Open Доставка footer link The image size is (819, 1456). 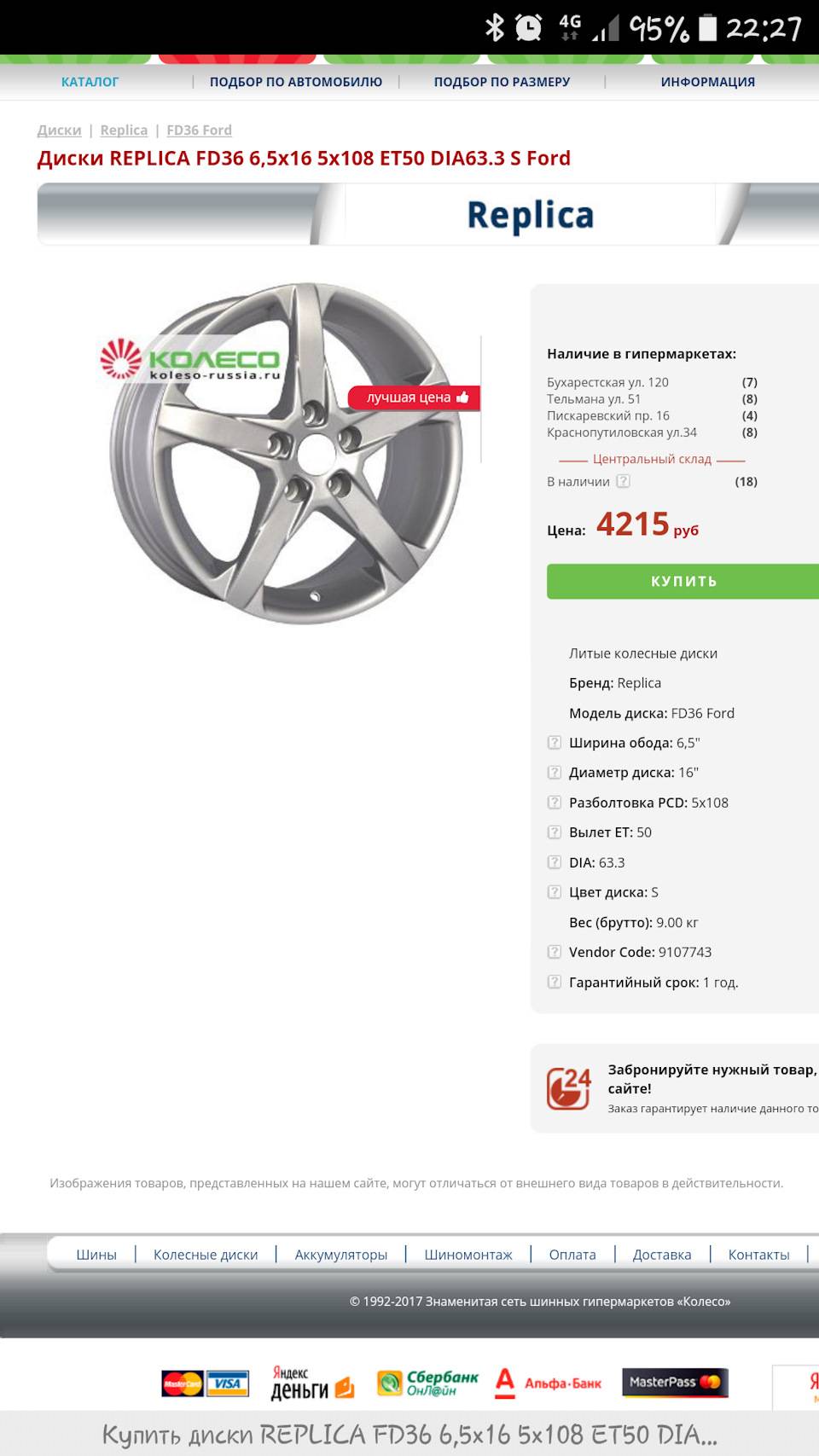point(661,1255)
